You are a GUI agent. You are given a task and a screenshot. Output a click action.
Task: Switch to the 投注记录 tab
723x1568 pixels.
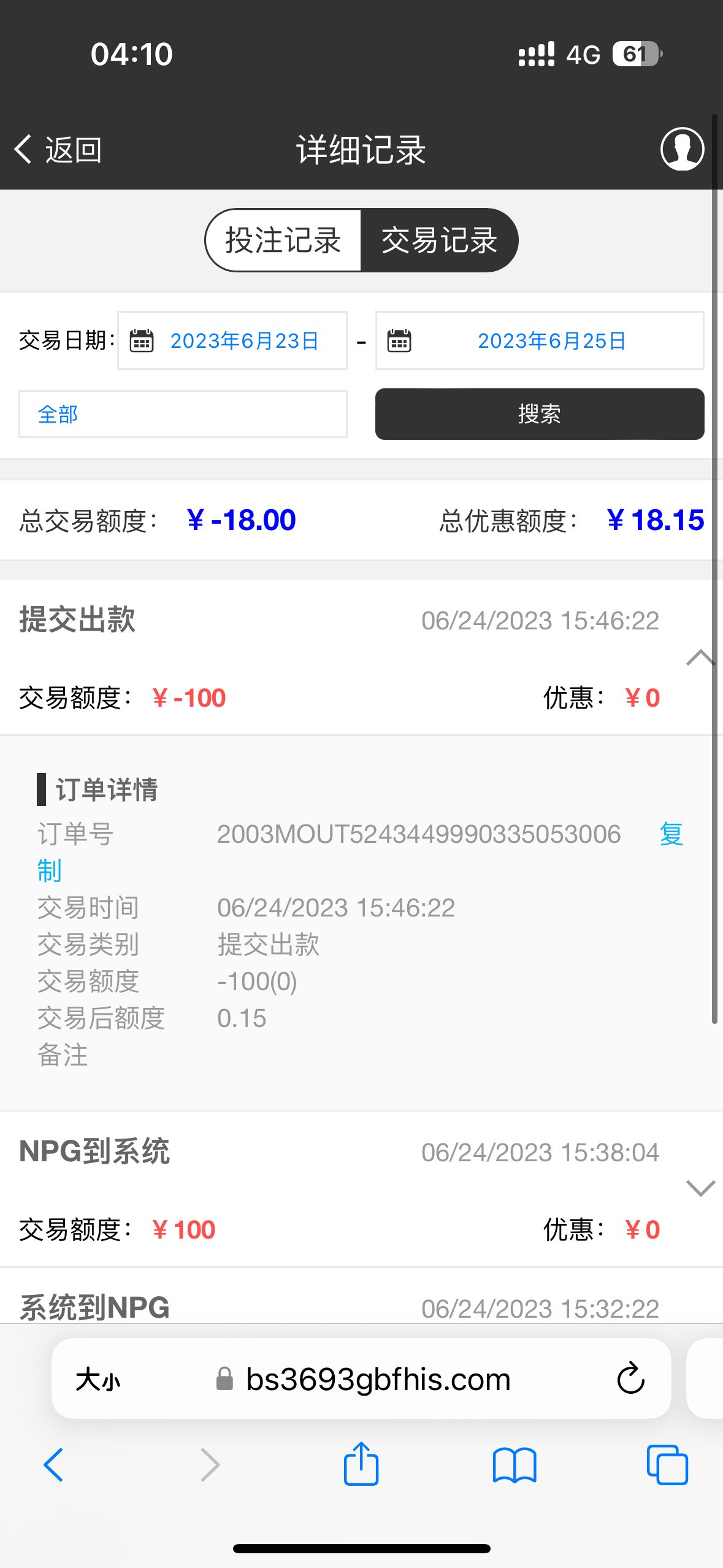[283, 240]
